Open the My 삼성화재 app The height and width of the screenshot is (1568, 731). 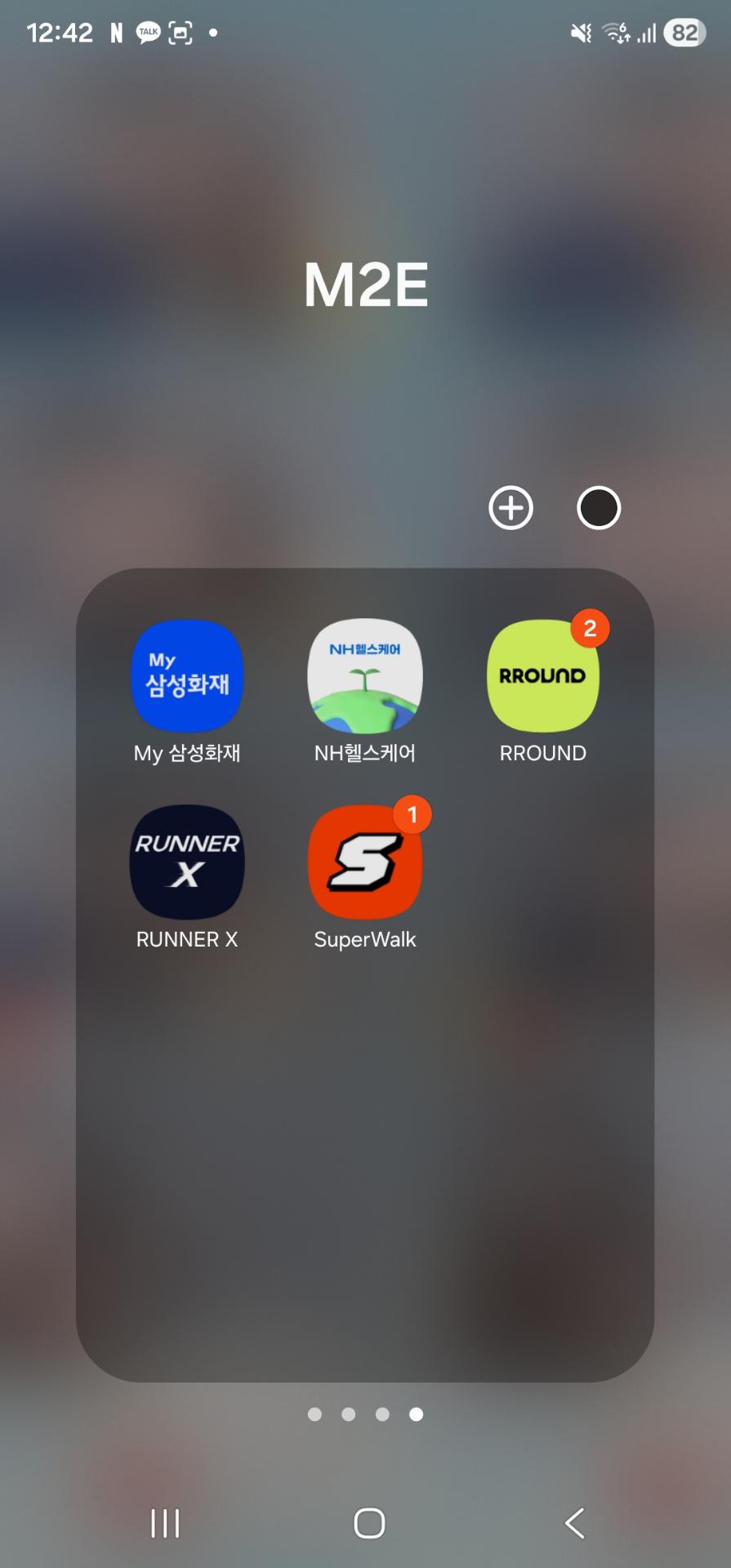pyautogui.click(x=187, y=676)
